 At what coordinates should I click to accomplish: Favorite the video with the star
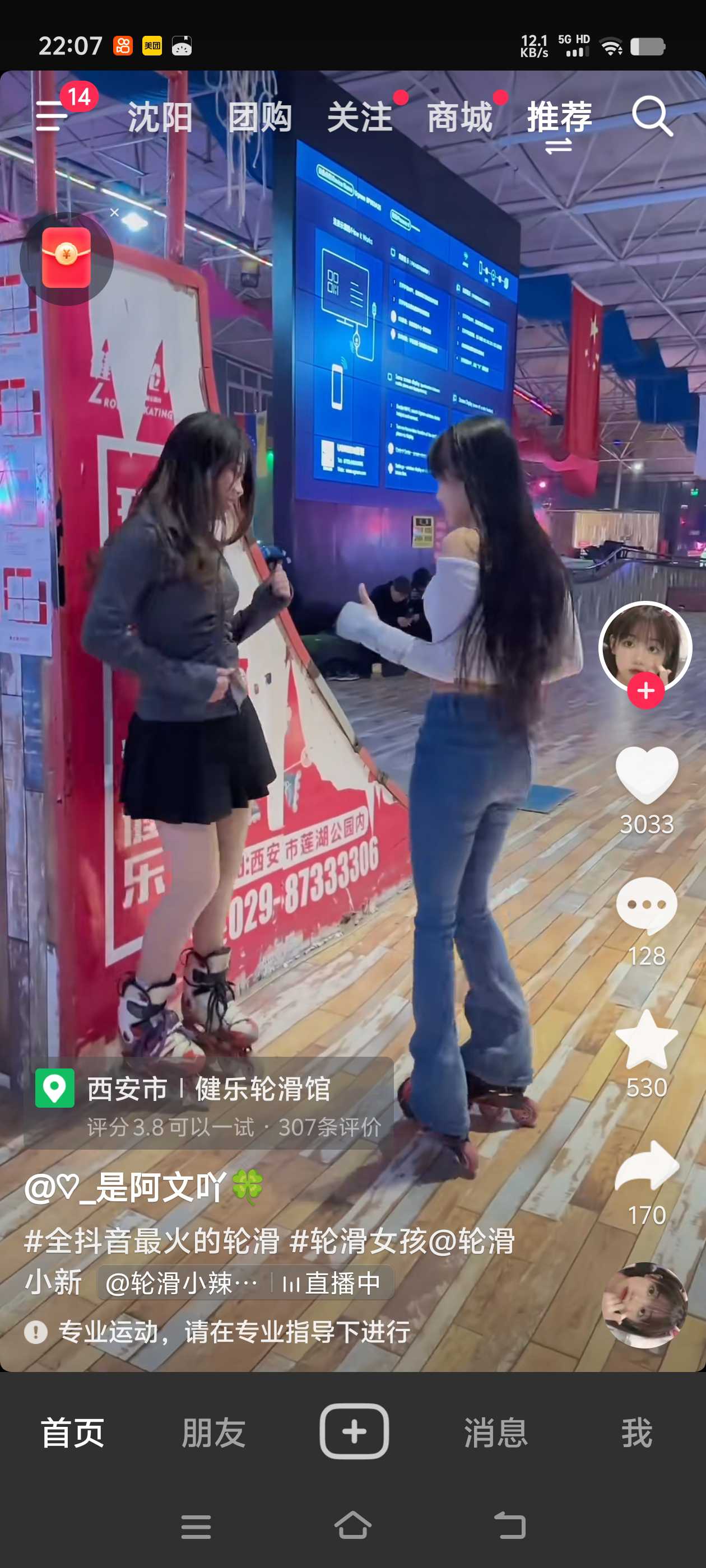coord(646,1040)
